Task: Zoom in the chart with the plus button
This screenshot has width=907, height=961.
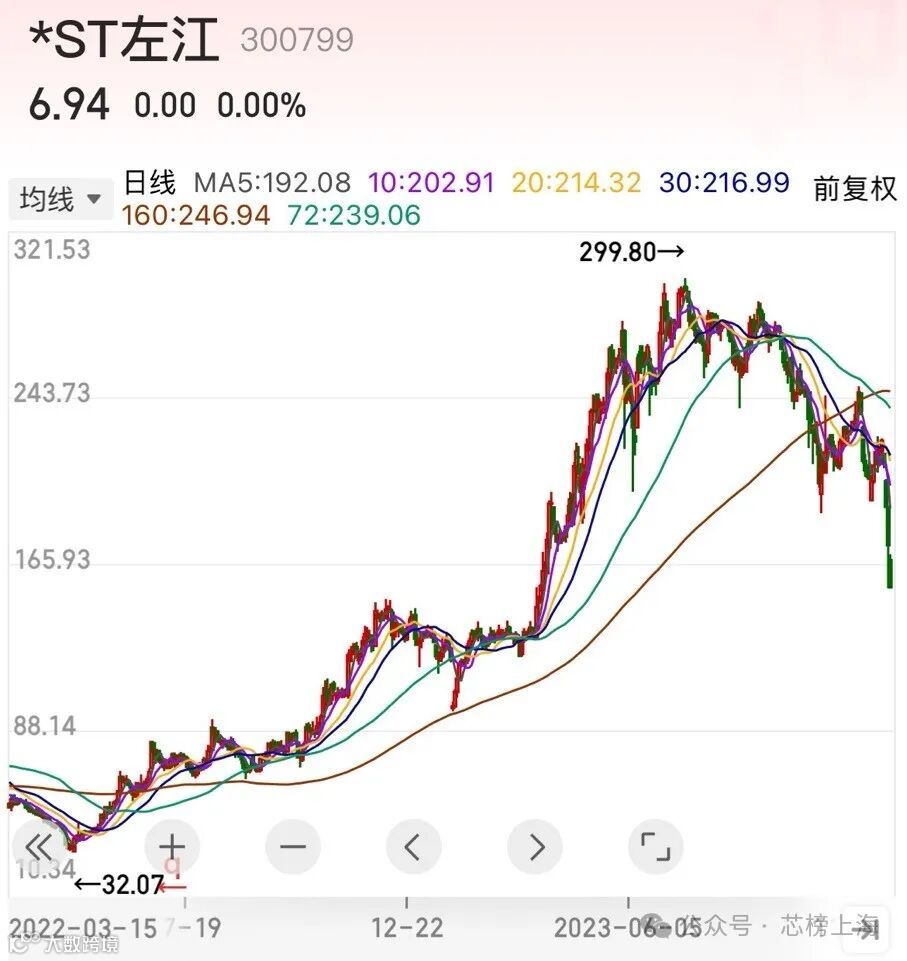Action: [172, 847]
